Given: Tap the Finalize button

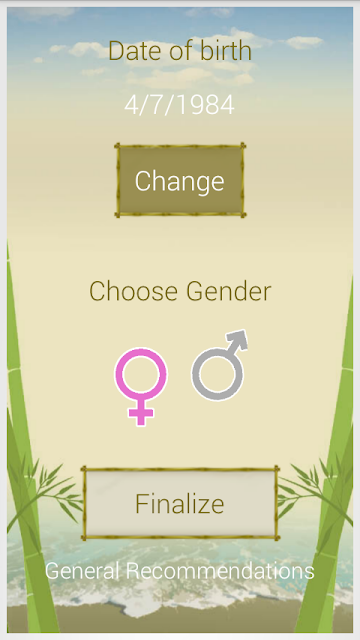Looking at the screenshot, I should [x=180, y=503].
